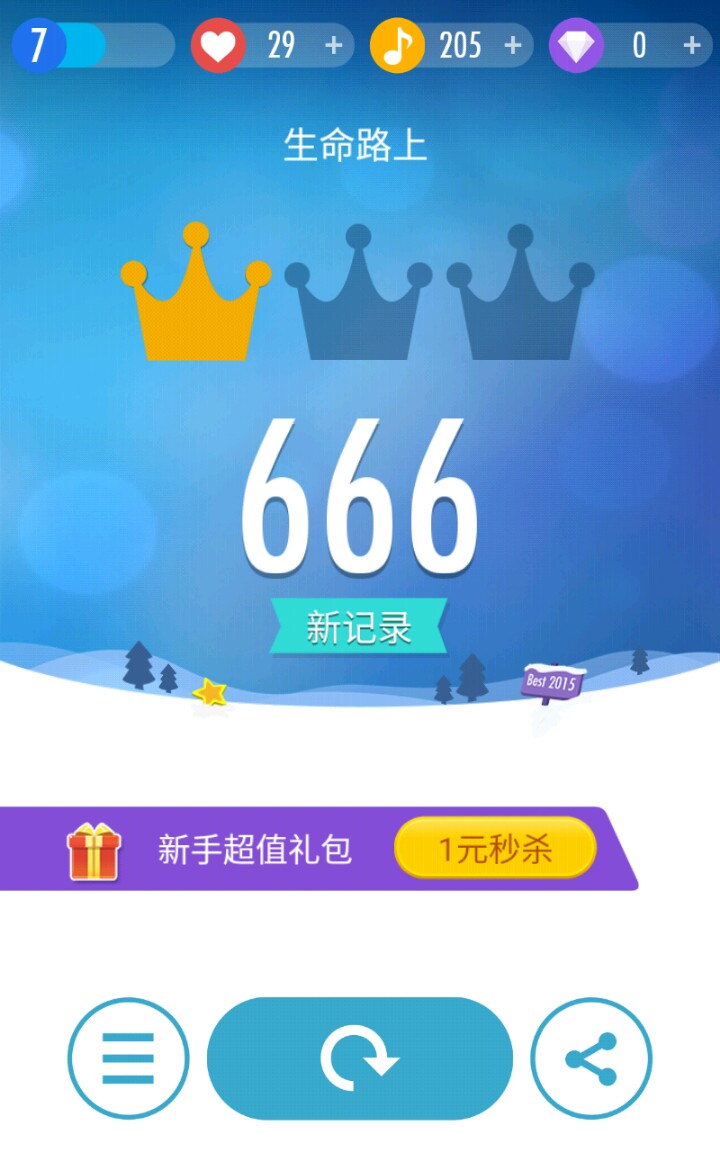Add more hearts with the plus button
Image resolution: width=720 pixels, height=1152 pixels.
point(334,46)
